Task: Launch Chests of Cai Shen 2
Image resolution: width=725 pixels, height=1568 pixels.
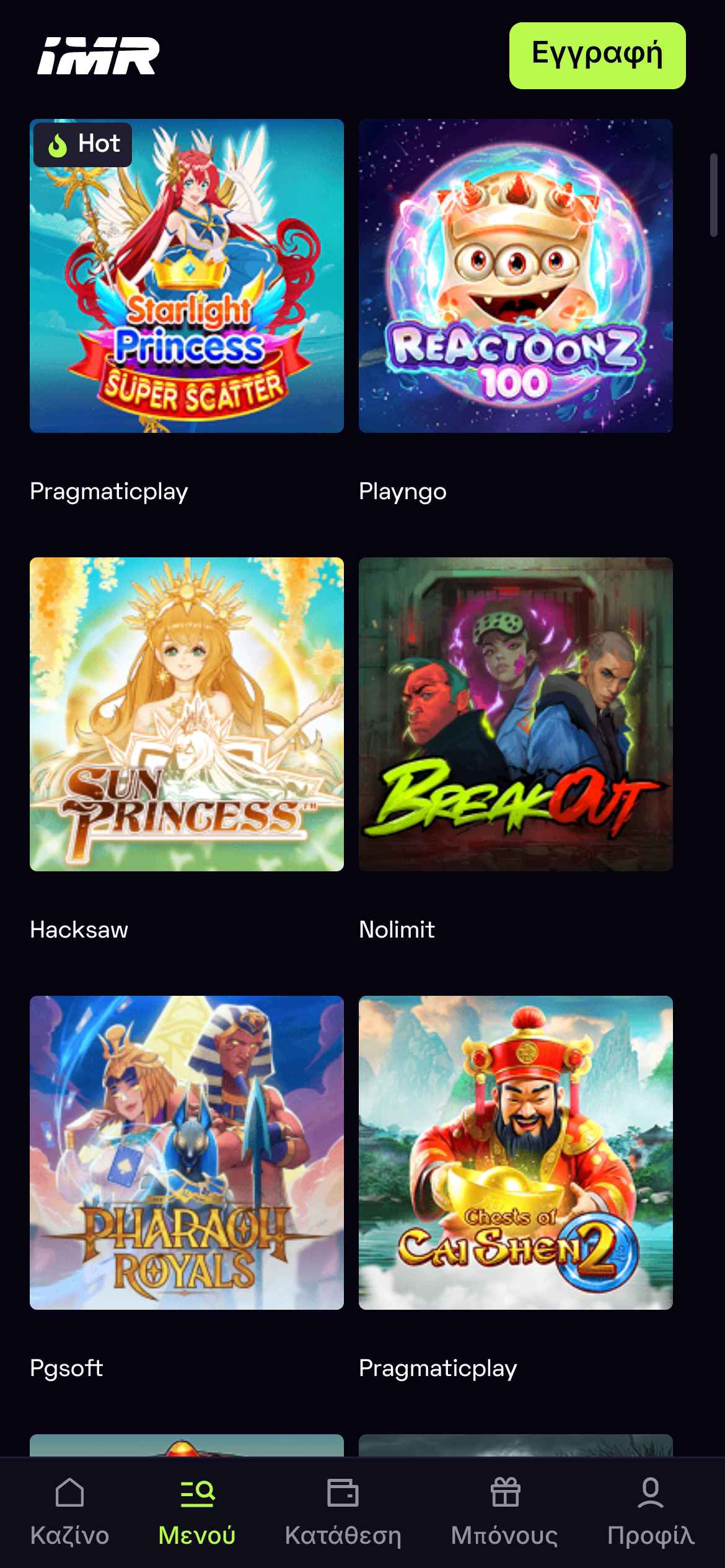Action: coord(516,1152)
